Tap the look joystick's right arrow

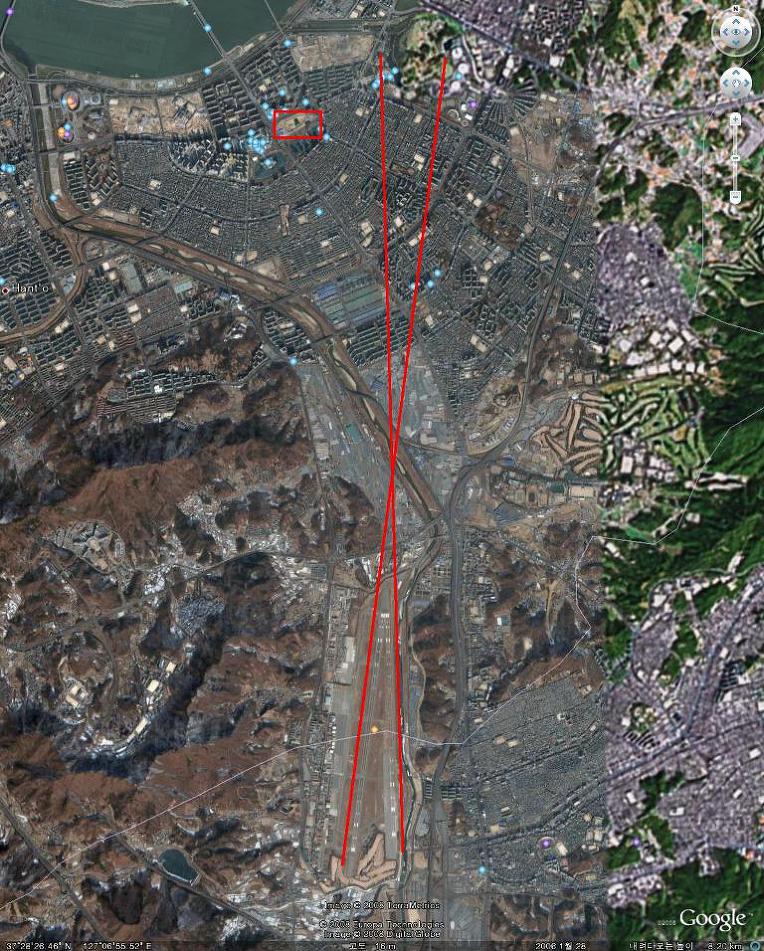click(x=747, y=32)
